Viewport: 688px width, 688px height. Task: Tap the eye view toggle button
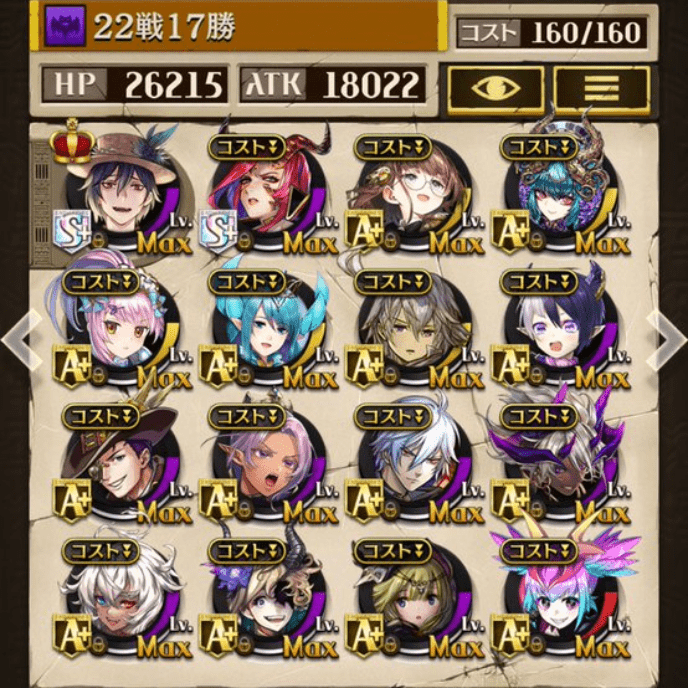click(495, 89)
